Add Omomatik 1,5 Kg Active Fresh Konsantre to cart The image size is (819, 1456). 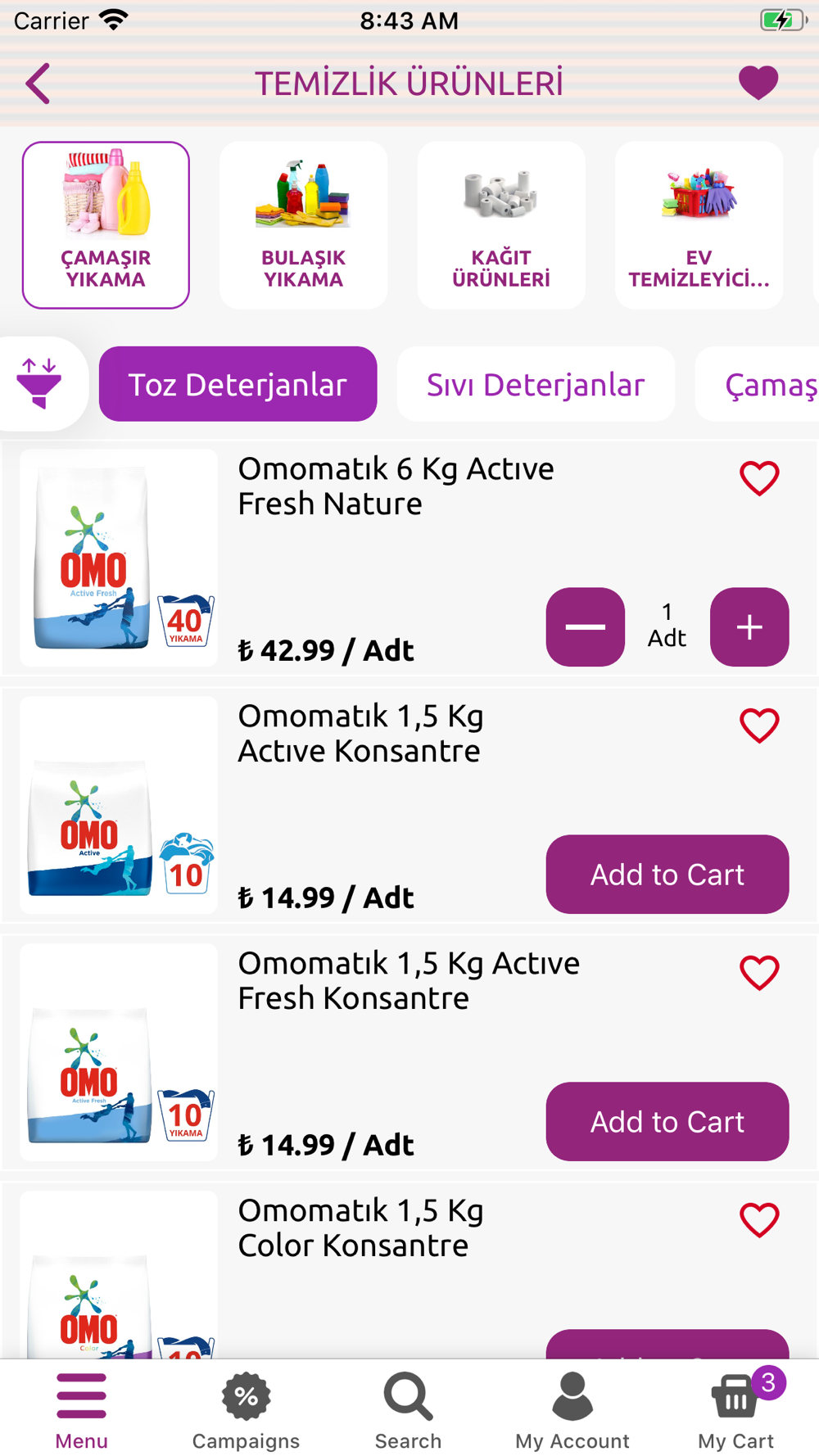point(667,1122)
